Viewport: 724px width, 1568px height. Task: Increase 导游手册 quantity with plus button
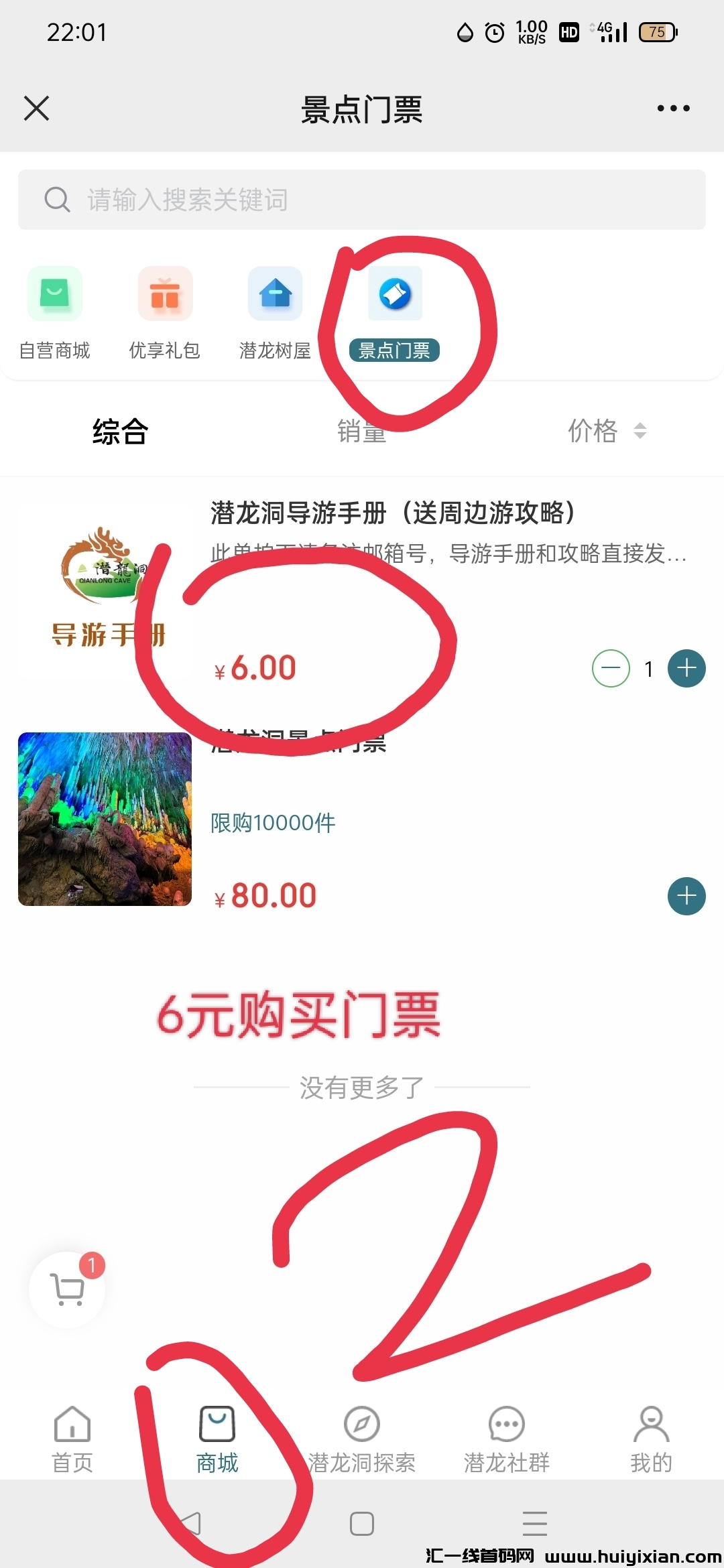[x=685, y=668]
